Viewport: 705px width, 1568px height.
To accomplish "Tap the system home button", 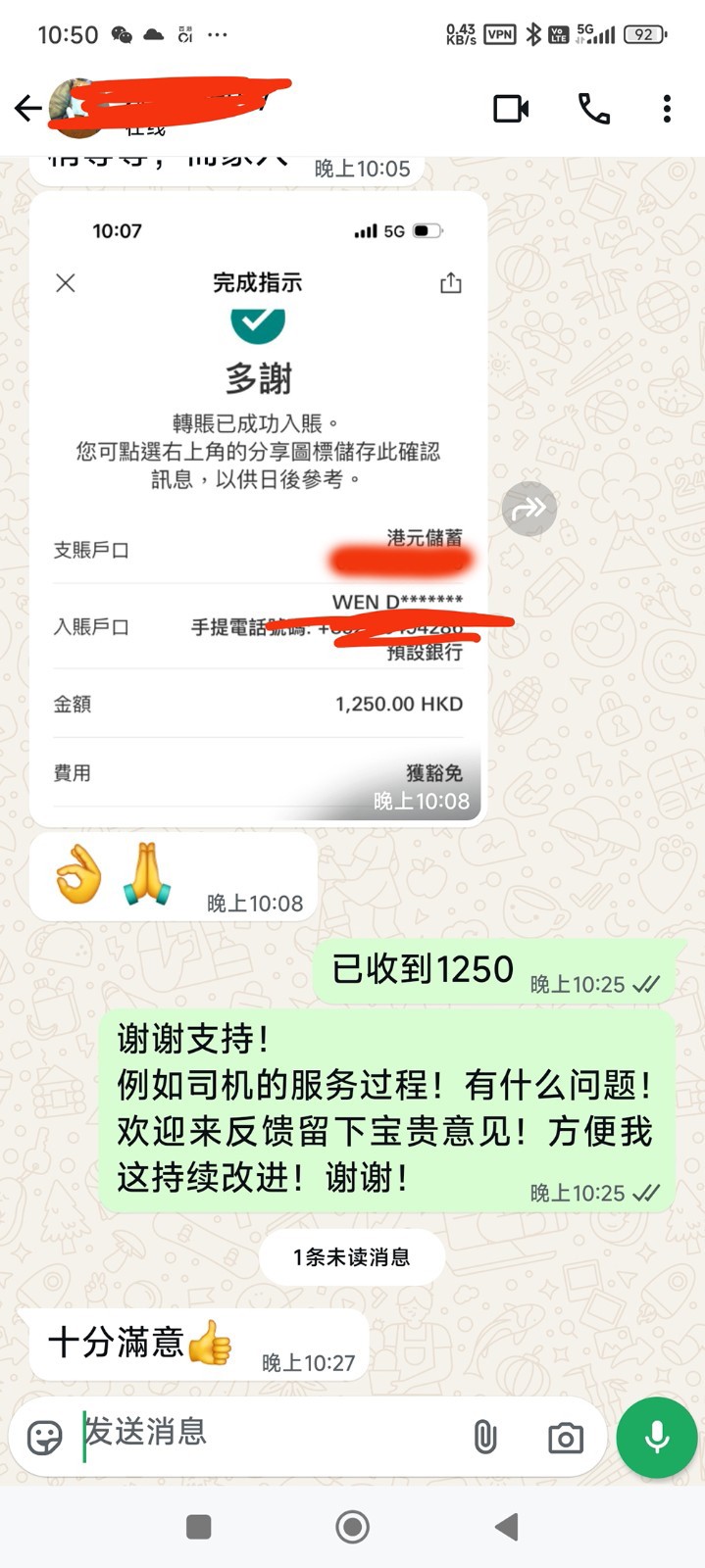I will tap(352, 1526).
